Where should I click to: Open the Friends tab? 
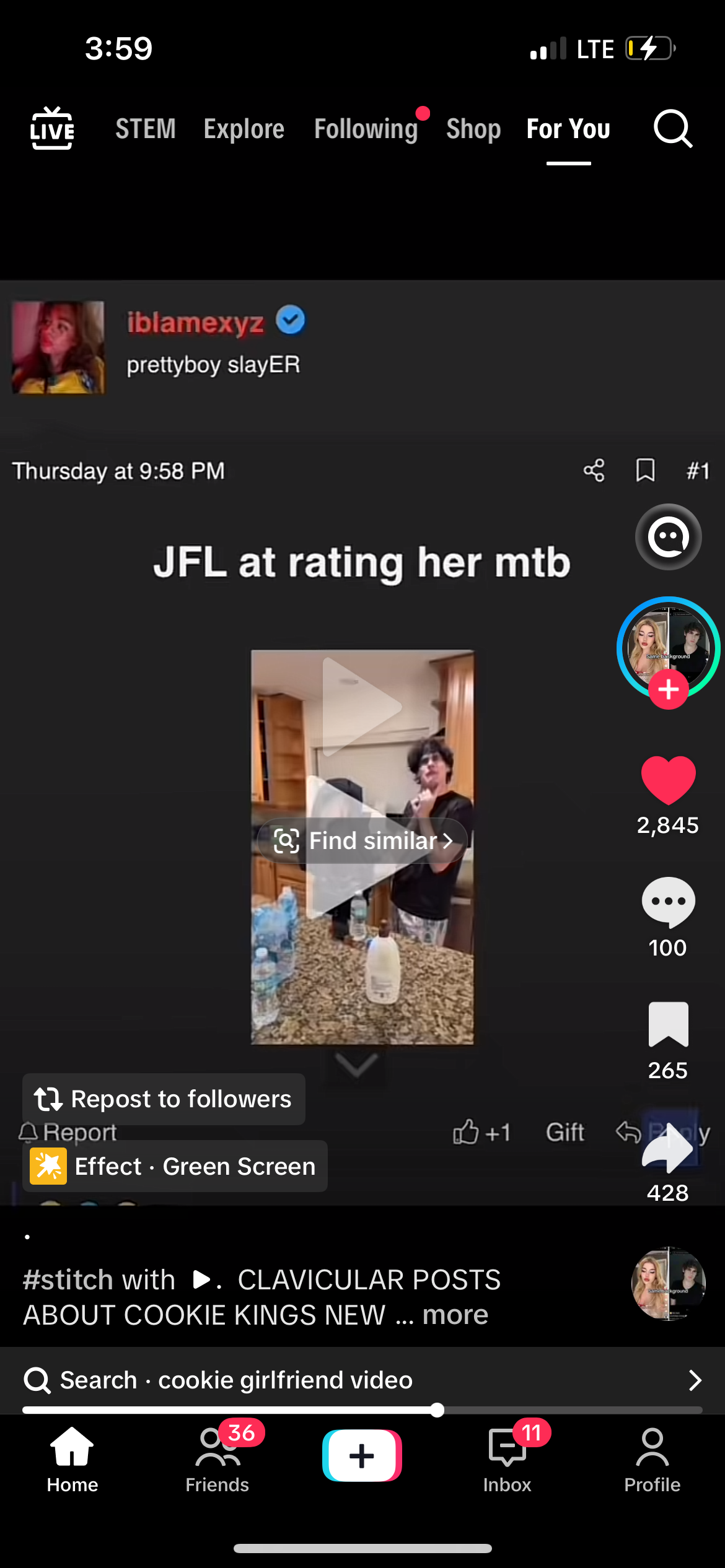point(217,1459)
